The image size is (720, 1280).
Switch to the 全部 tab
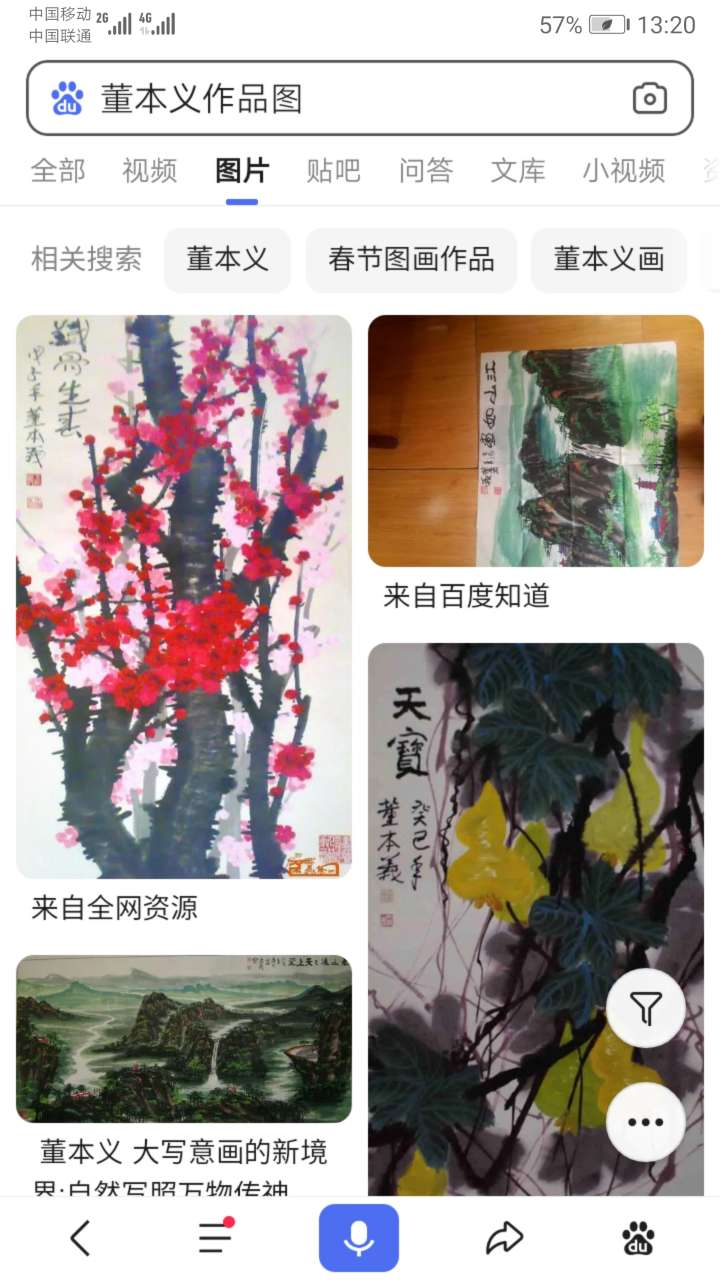click(x=58, y=171)
